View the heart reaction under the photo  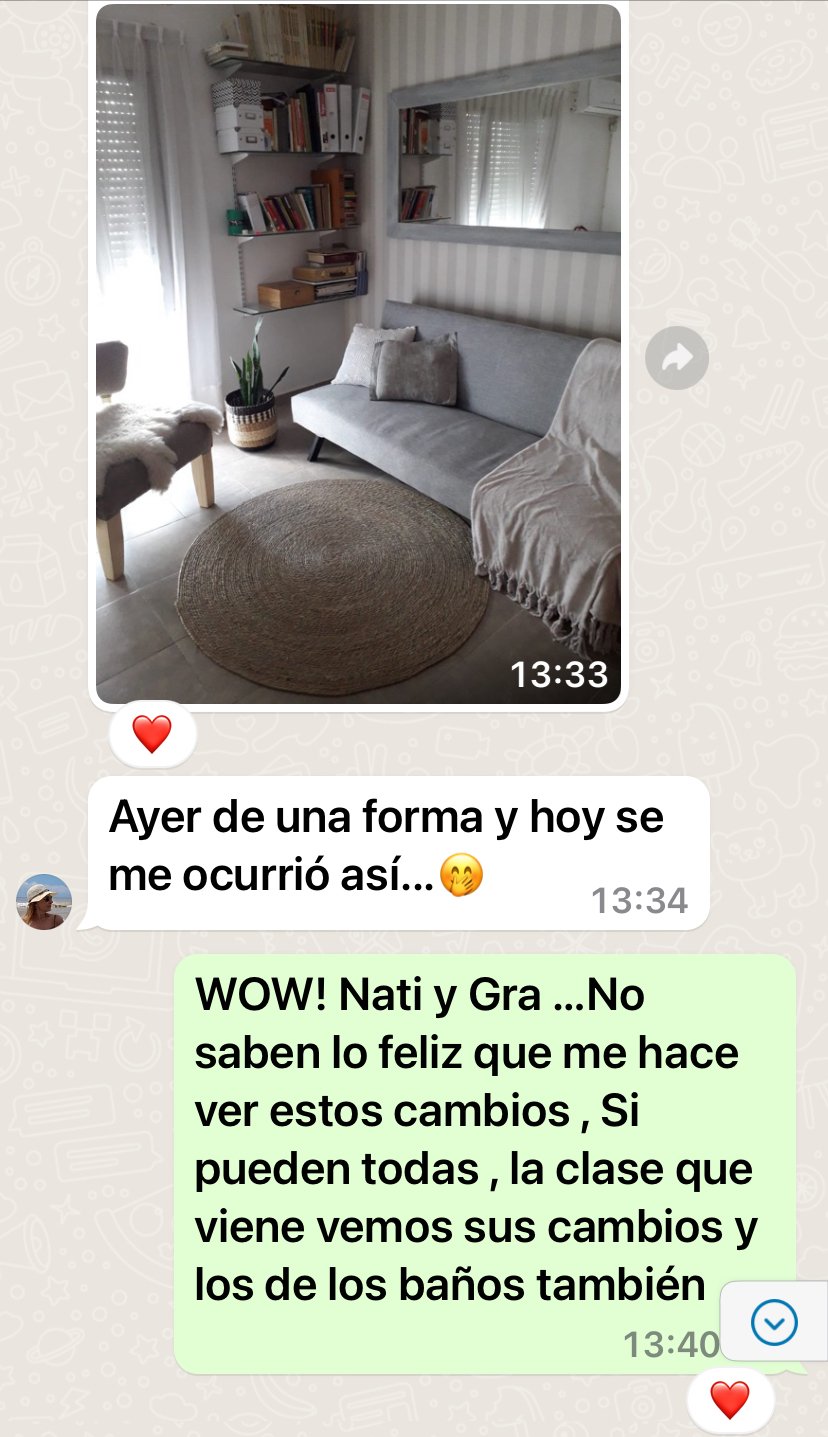coord(152,735)
